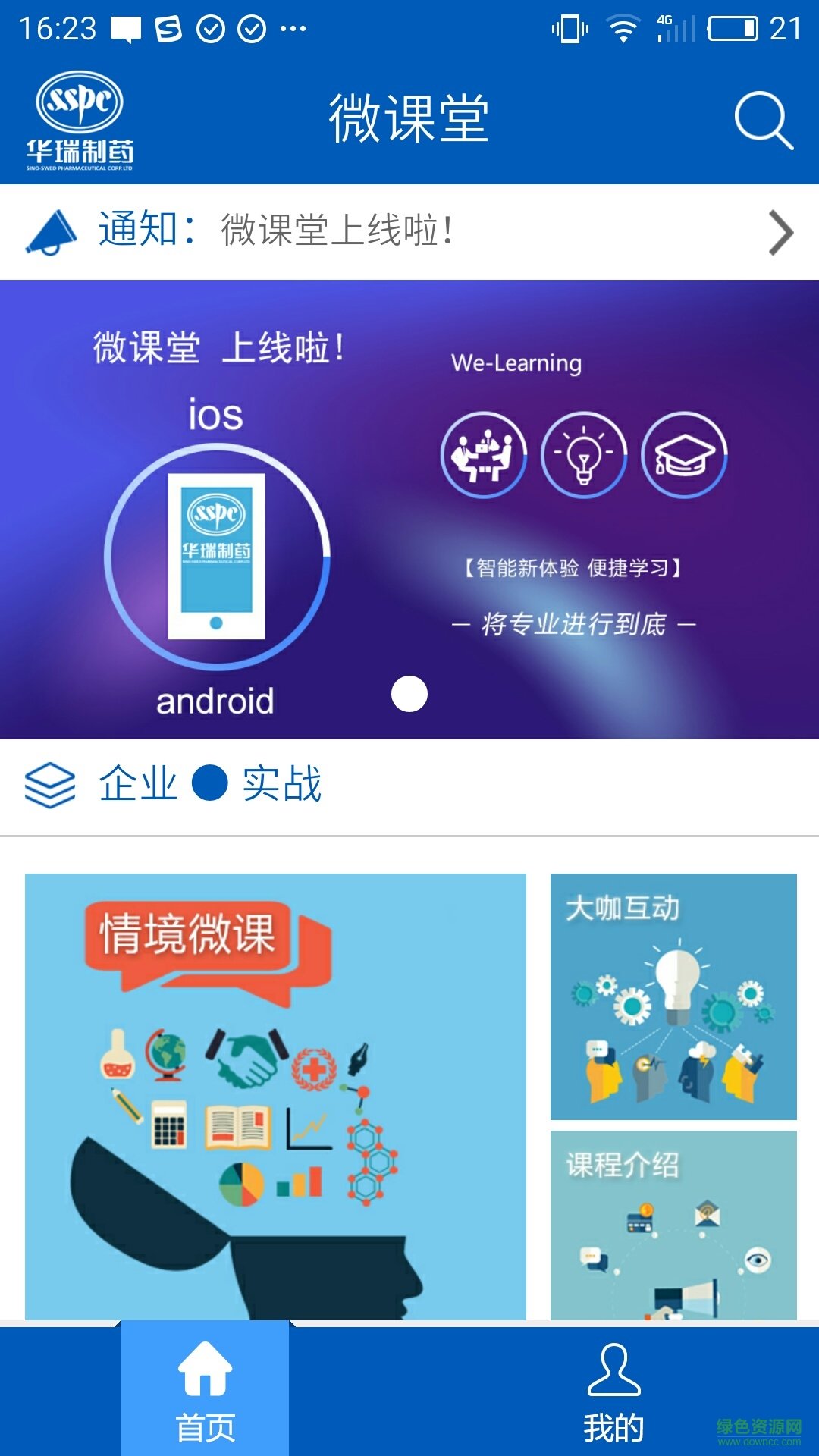
Task: Tap the banner page indicator dot
Action: pos(409,694)
